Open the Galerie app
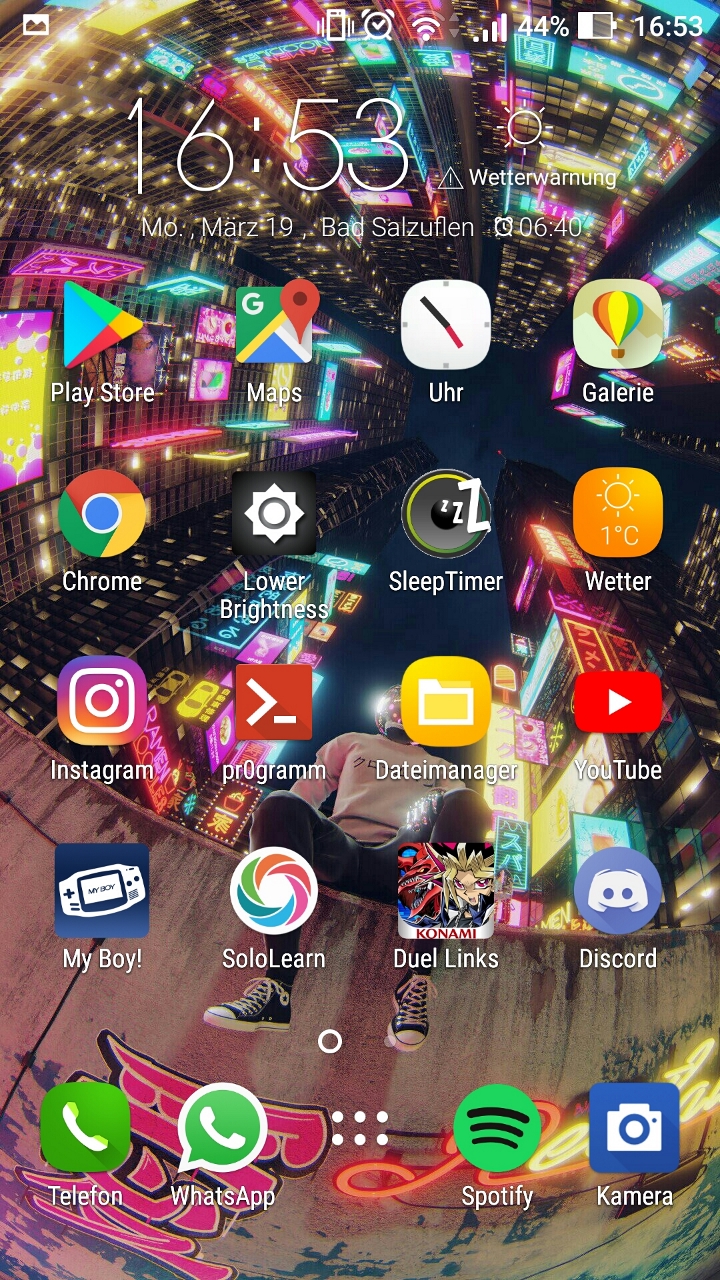The width and height of the screenshot is (720, 1280). click(618, 326)
